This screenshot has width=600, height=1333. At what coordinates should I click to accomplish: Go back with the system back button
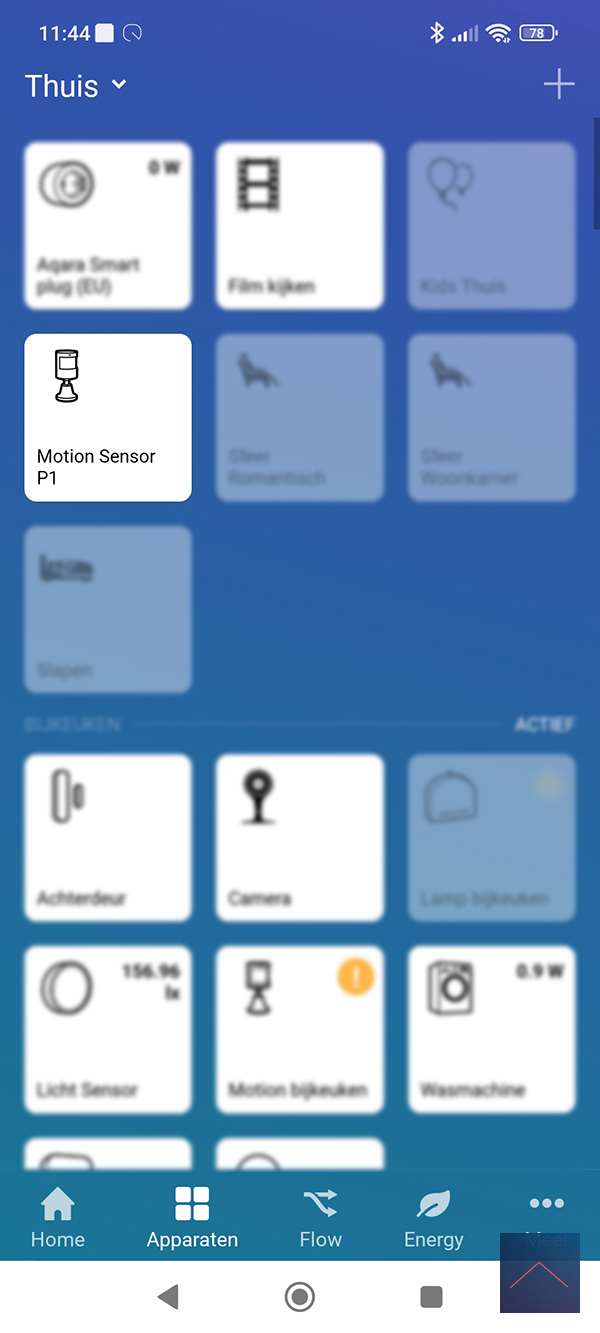168,1297
